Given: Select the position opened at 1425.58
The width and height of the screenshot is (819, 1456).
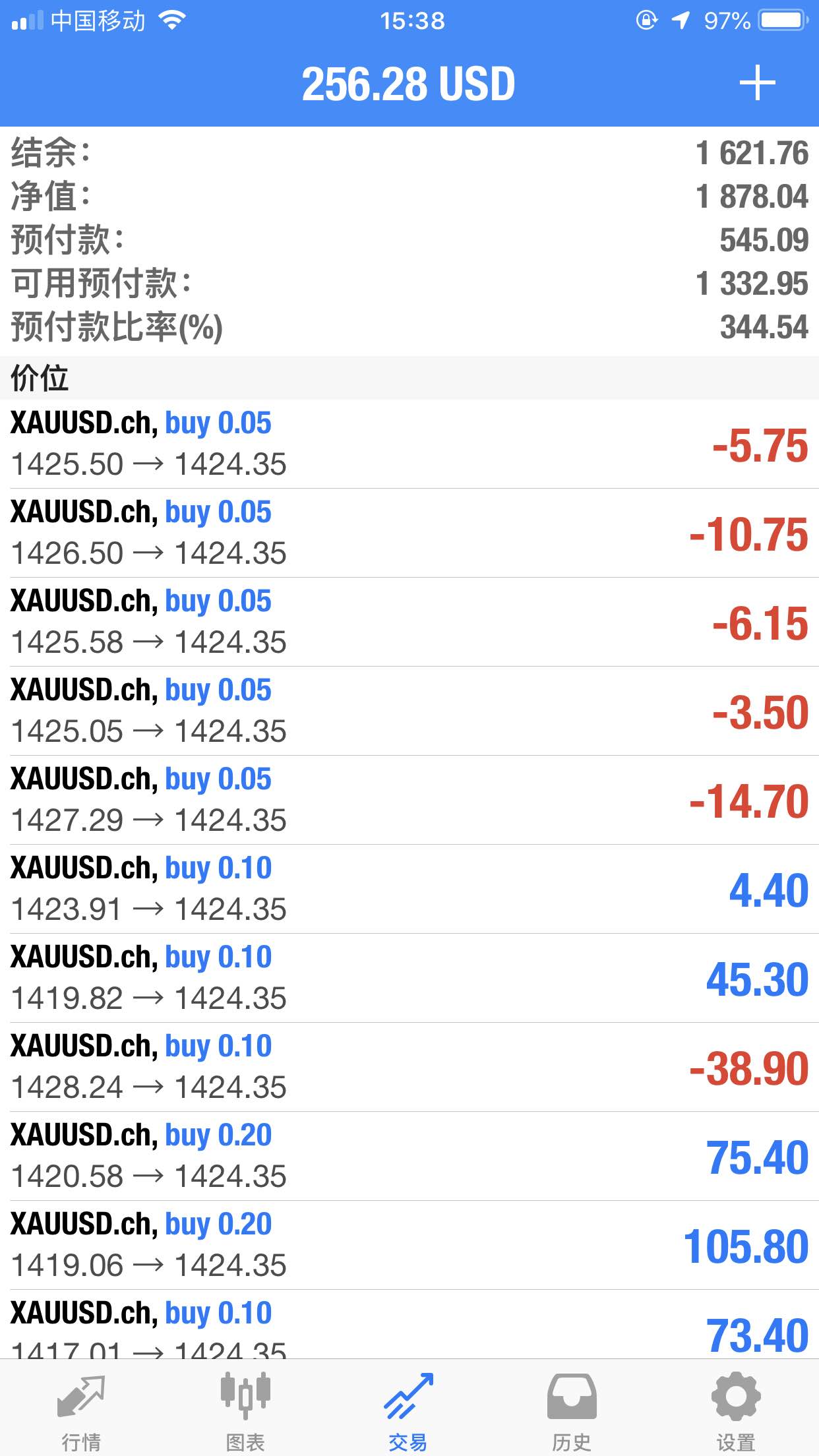Looking at the screenshot, I should point(409,622).
